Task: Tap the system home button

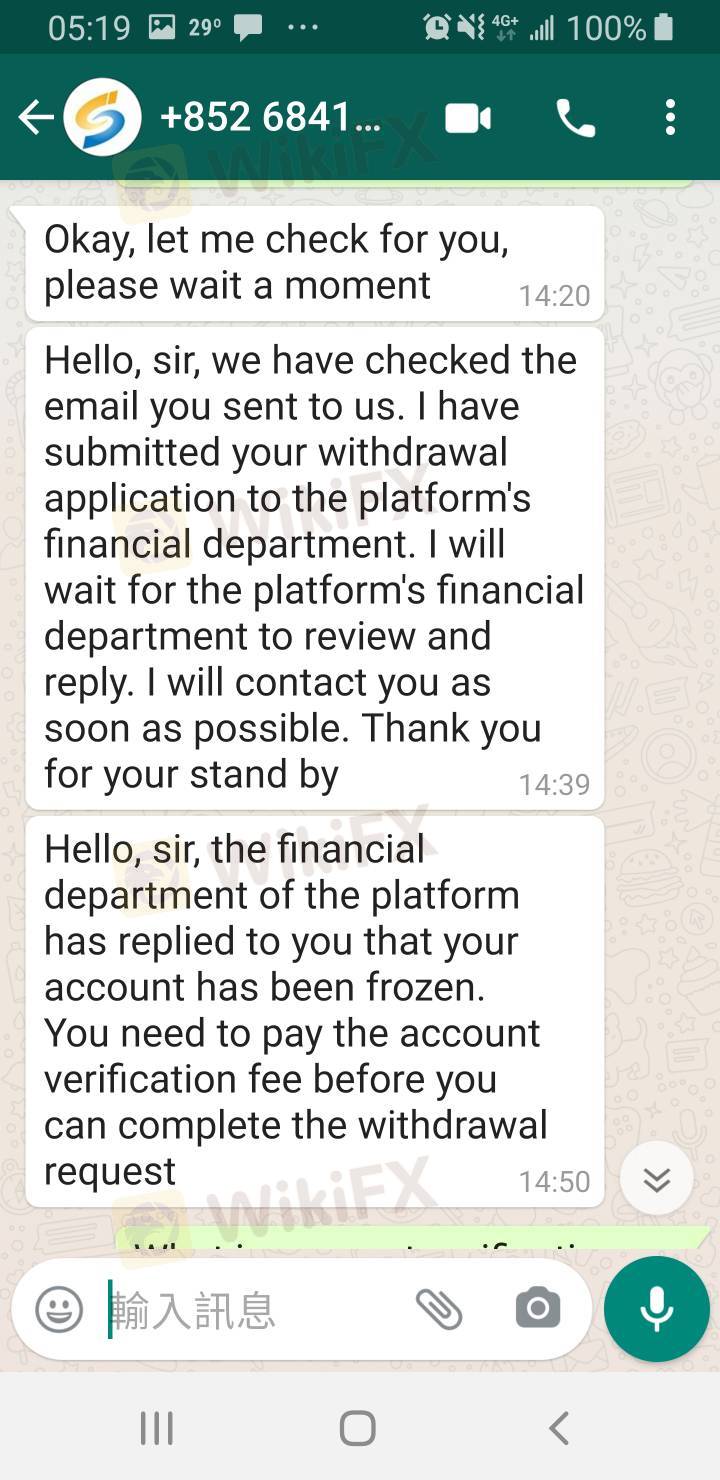Action: [358, 1428]
